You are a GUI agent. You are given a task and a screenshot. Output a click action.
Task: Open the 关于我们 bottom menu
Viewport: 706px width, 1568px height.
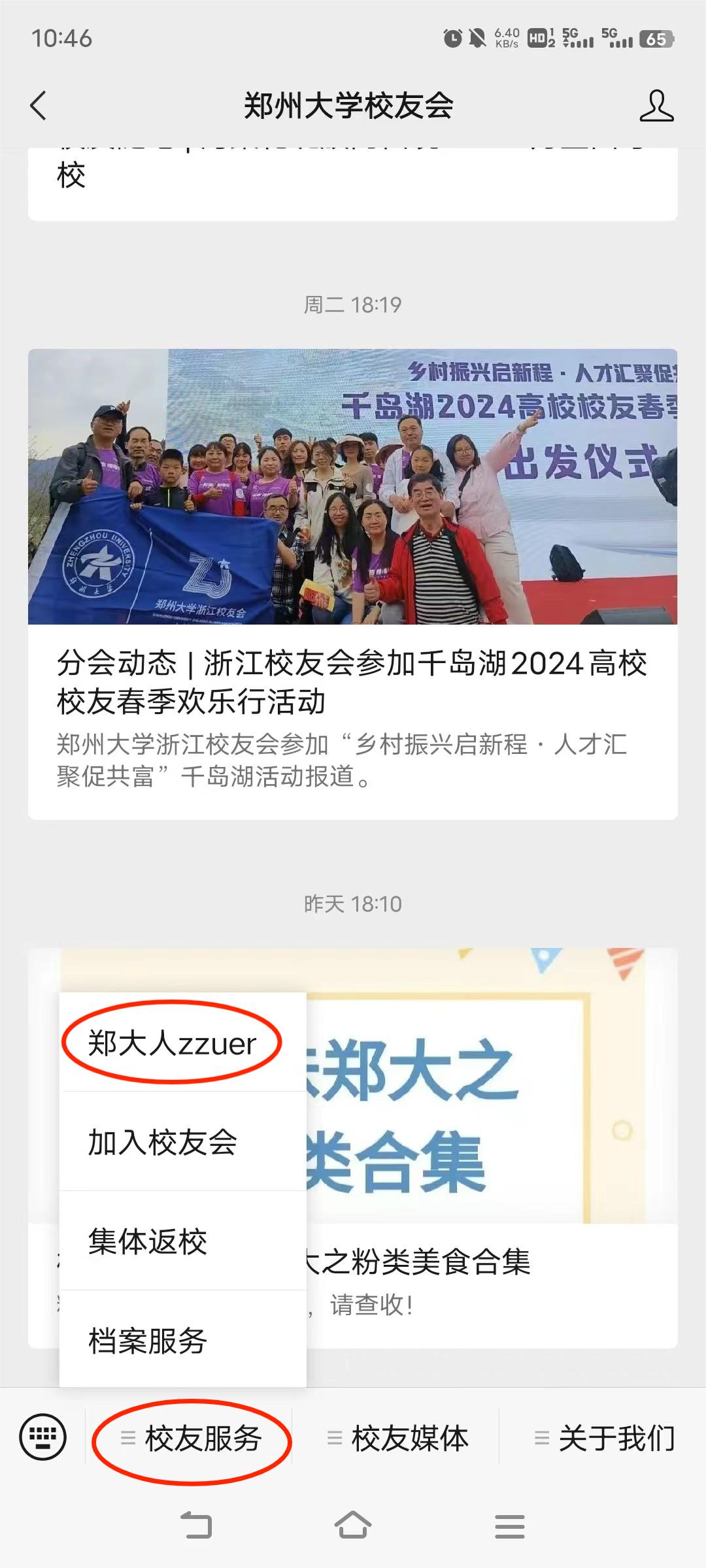pos(605,1438)
